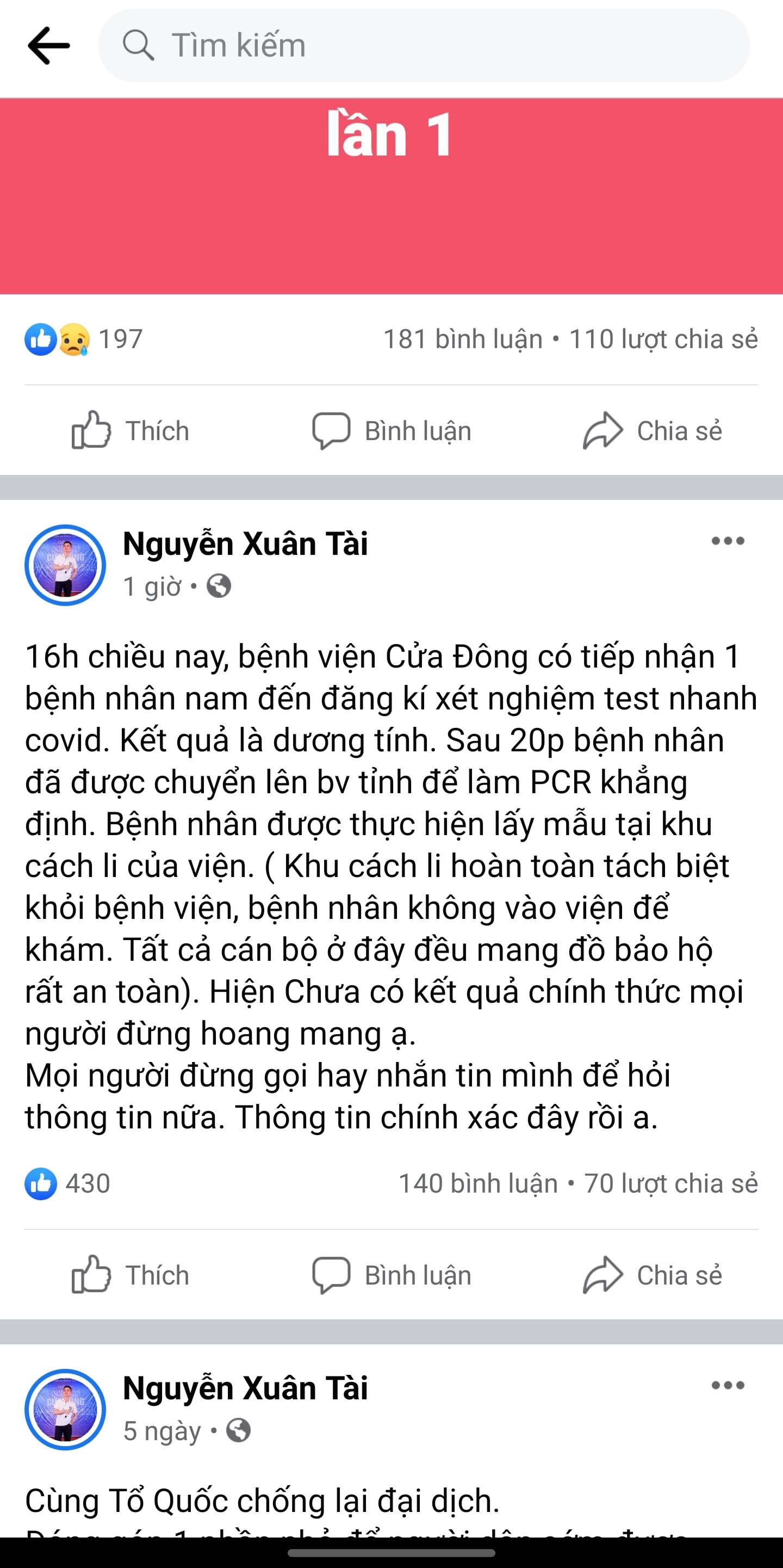View the 140 bình luận on the covid post
The image size is (783, 1568).
pyautogui.click(x=478, y=1183)
